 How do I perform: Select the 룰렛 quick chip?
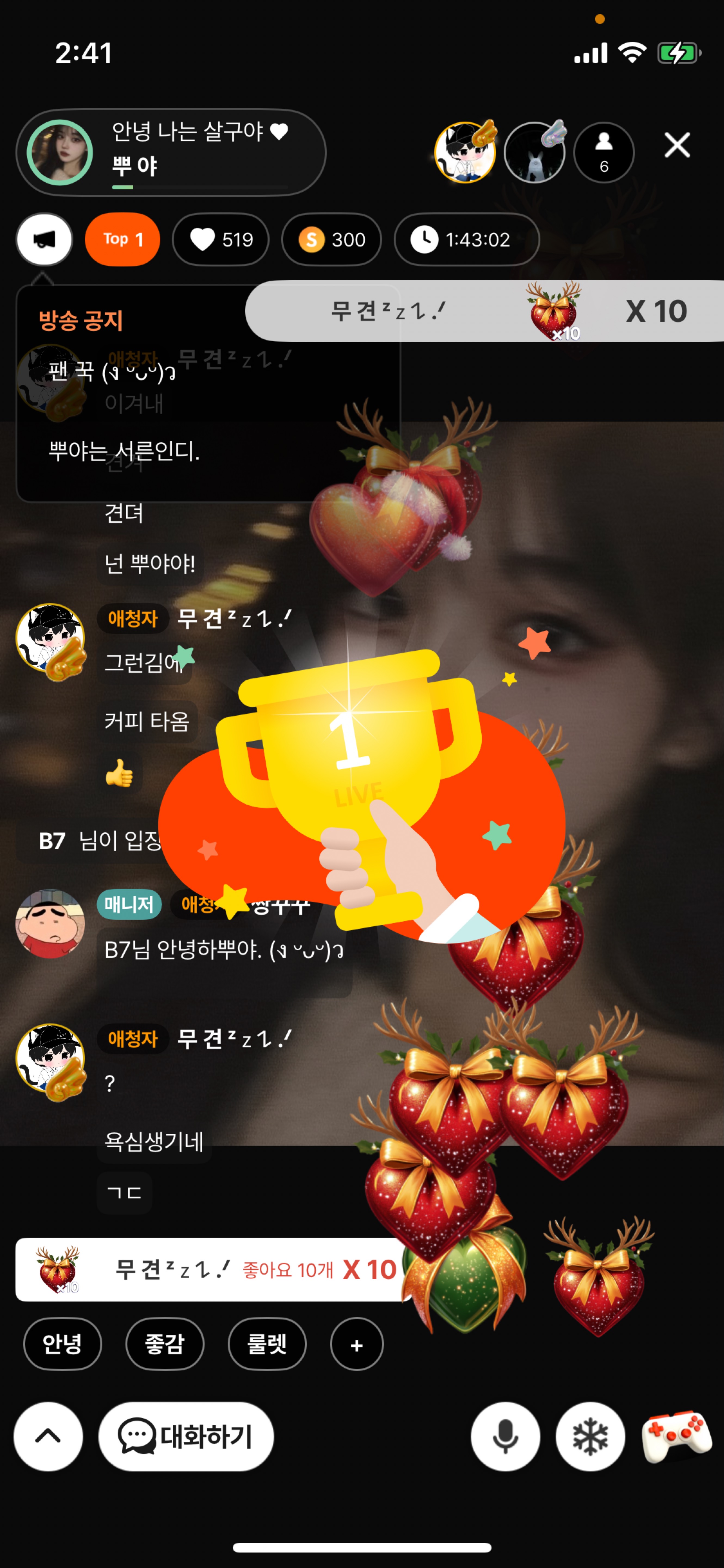click(x=266, y=1343)
